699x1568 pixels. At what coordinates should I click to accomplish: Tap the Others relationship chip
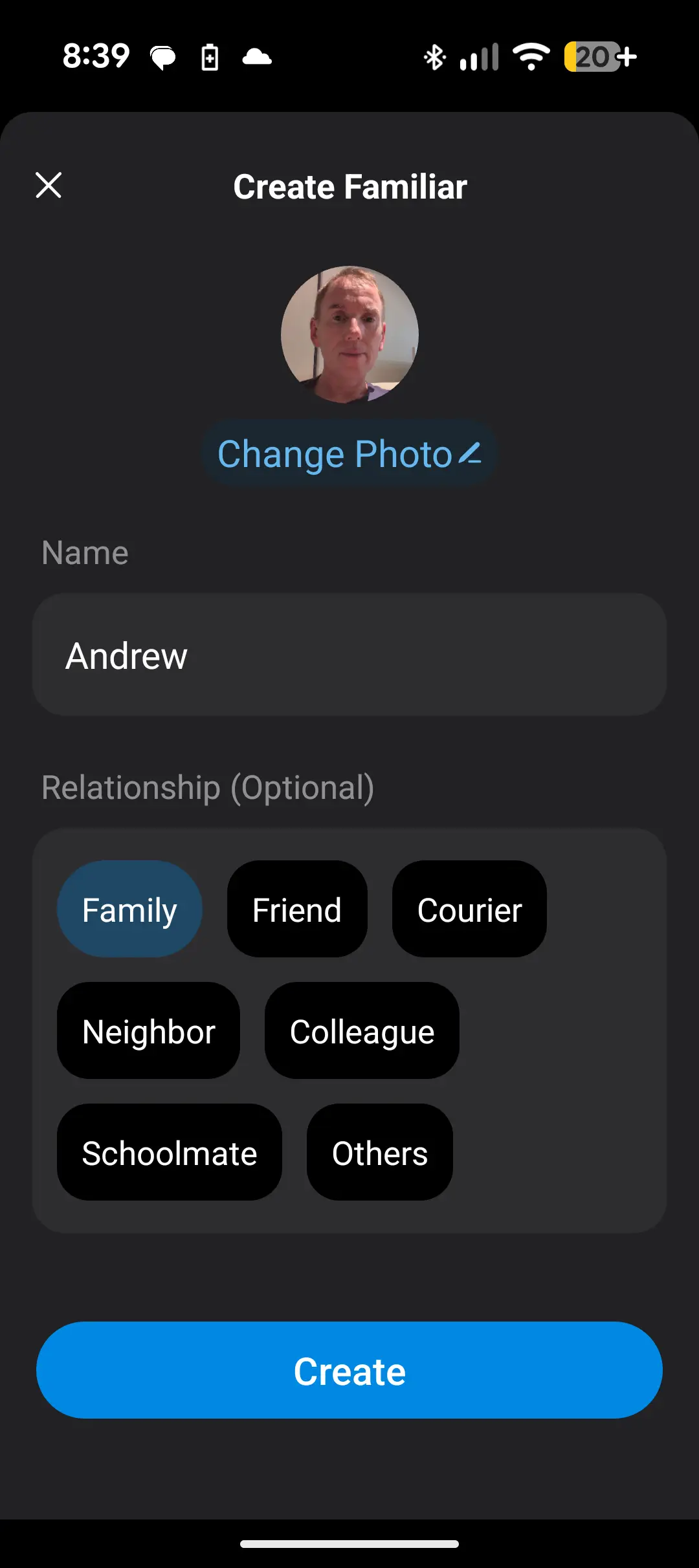[380, 1153]
